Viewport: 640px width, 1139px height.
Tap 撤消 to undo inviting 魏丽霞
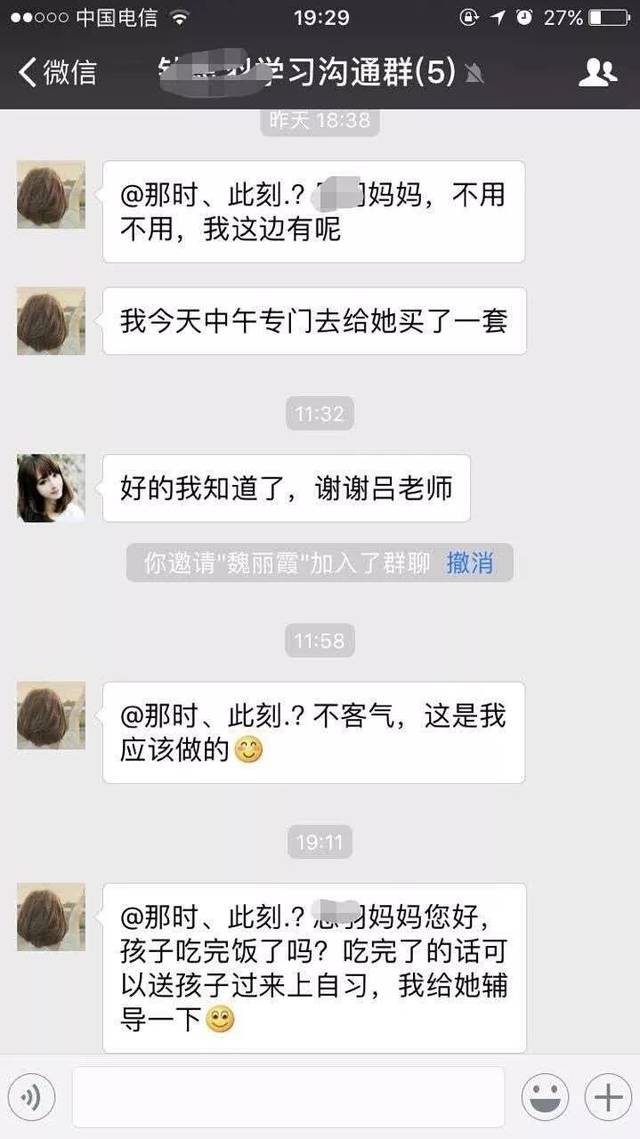click(x=470, y=563)
